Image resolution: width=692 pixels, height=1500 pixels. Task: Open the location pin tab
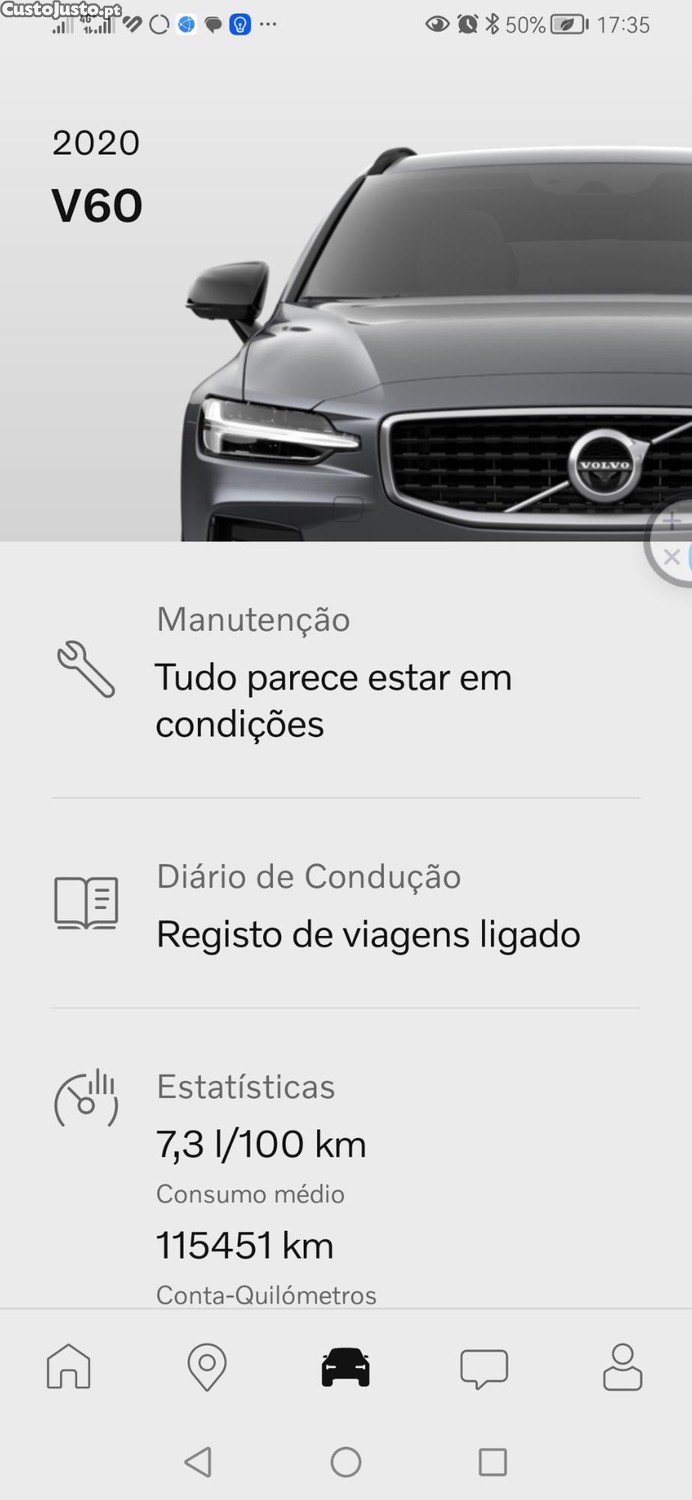207,1367
